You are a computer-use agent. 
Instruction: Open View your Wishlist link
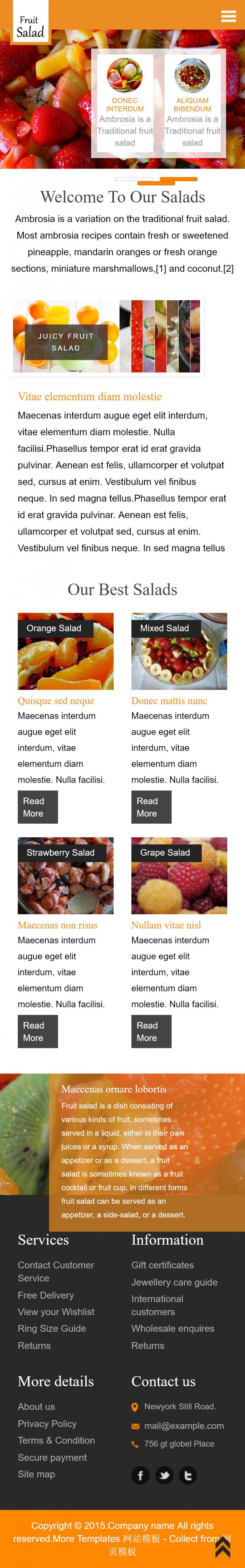point(56,1312)
